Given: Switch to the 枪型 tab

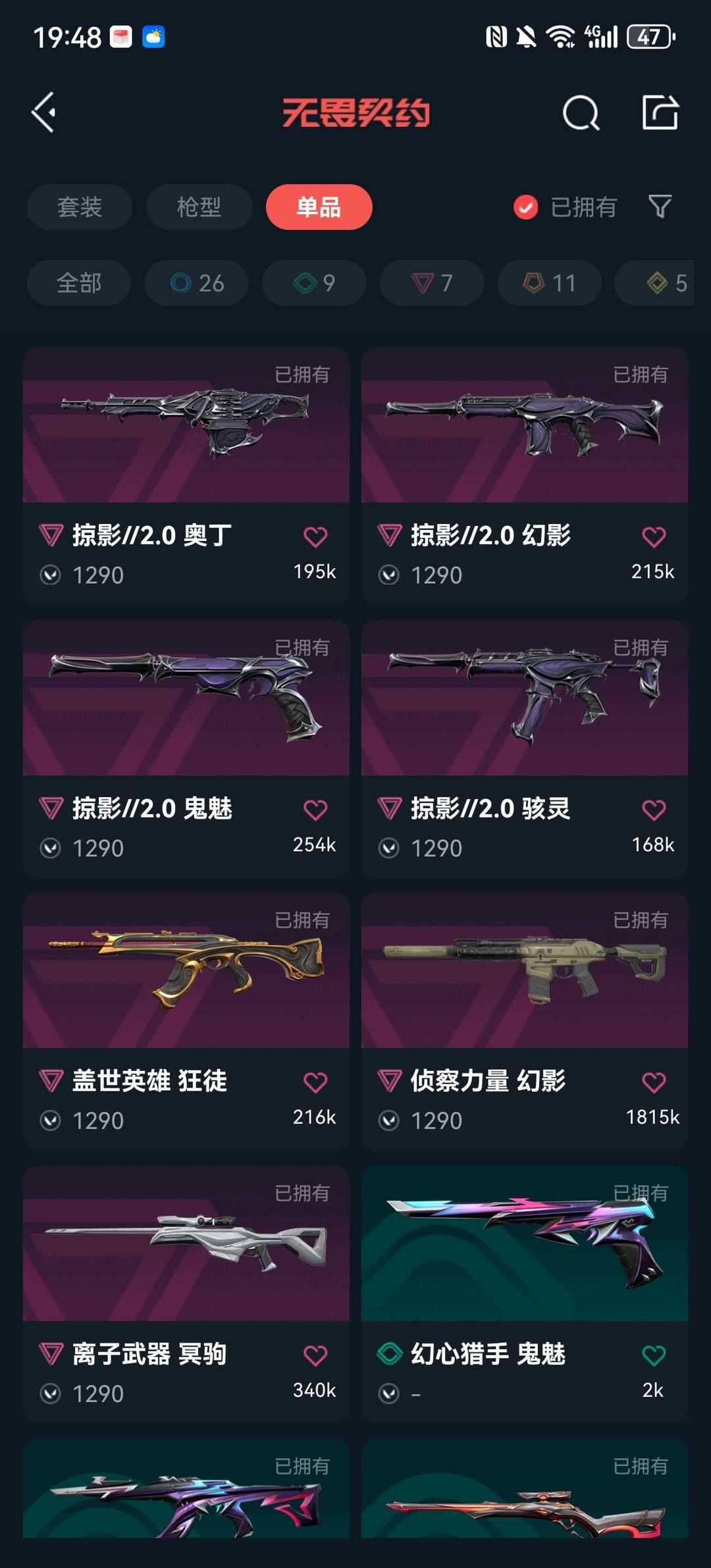Looking at the screenshot, I should click(199, 207).
